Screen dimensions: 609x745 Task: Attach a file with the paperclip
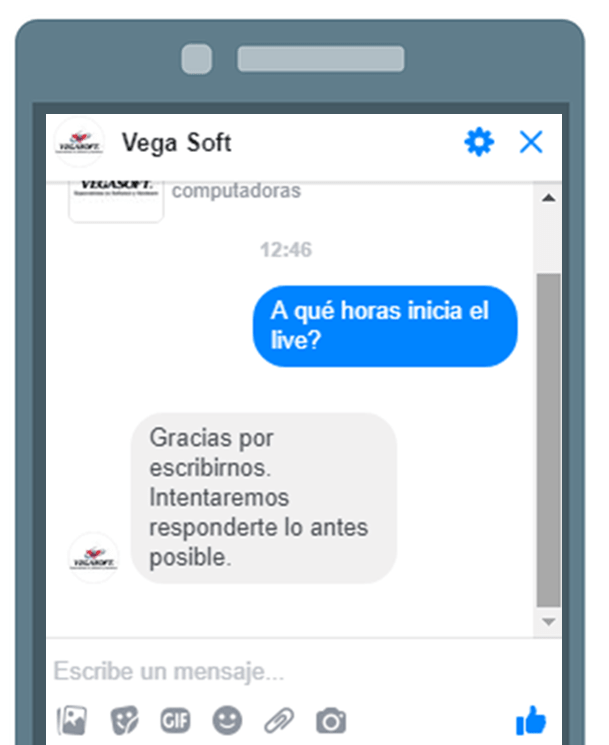pos(278,719)
